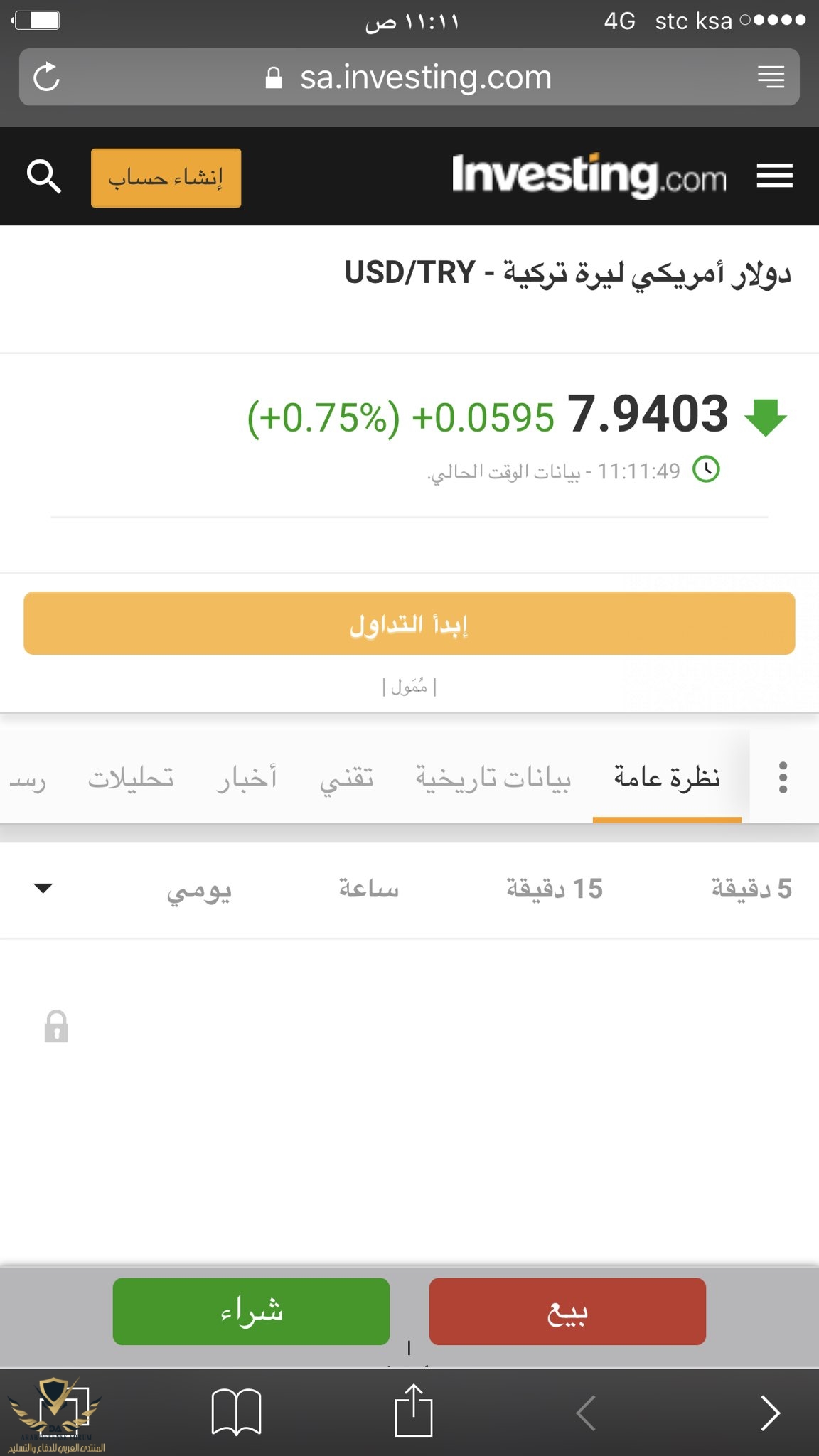Switch to the تحليلات analysis tab
The height and width of the screenshot is (1456, 819).
click(x=131, y=778)
